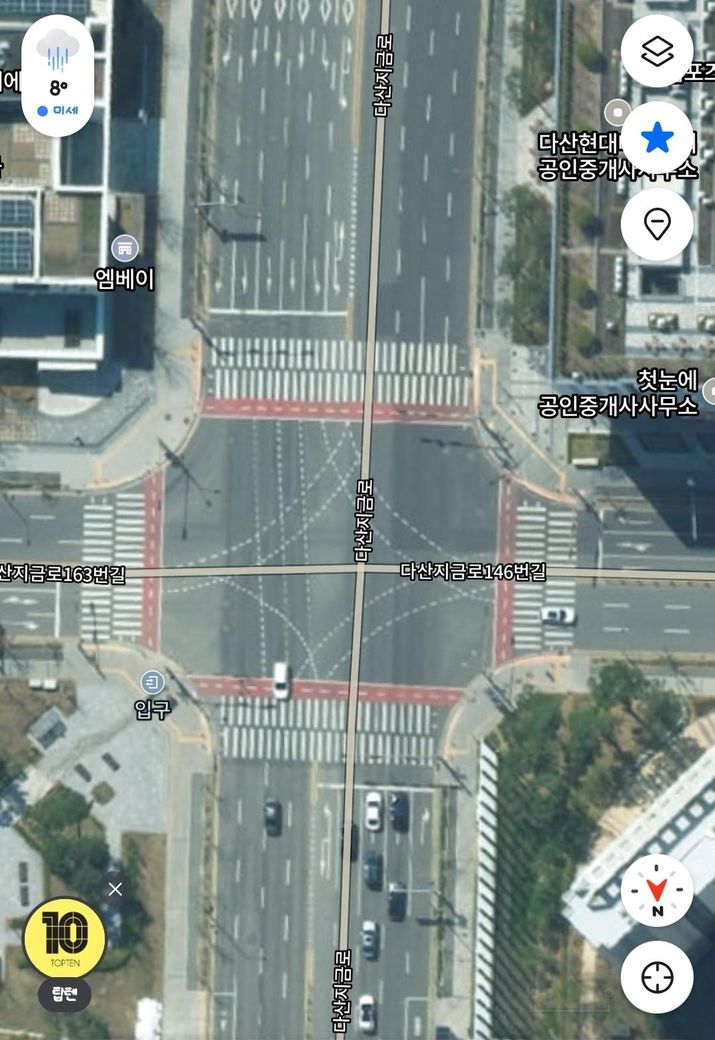Open 다산현대 공인중개사사무소 place marker
Viewport: 715px width, 1040px height.
(618, 112)
